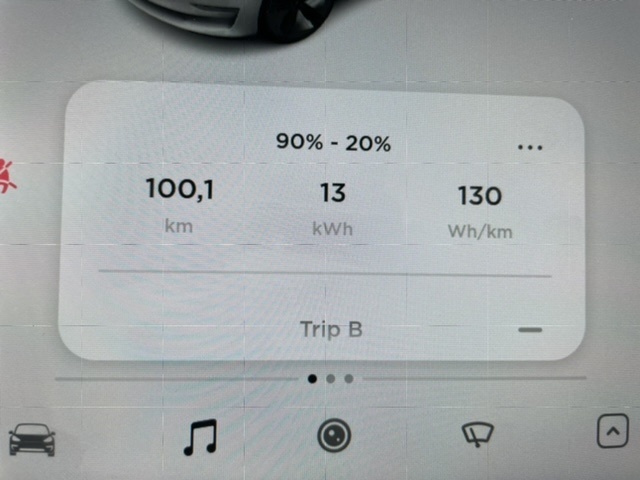Open car controls via the car icon
This screenshot has width=640, height=480.
pyautogui.click(x=31, y=438)
